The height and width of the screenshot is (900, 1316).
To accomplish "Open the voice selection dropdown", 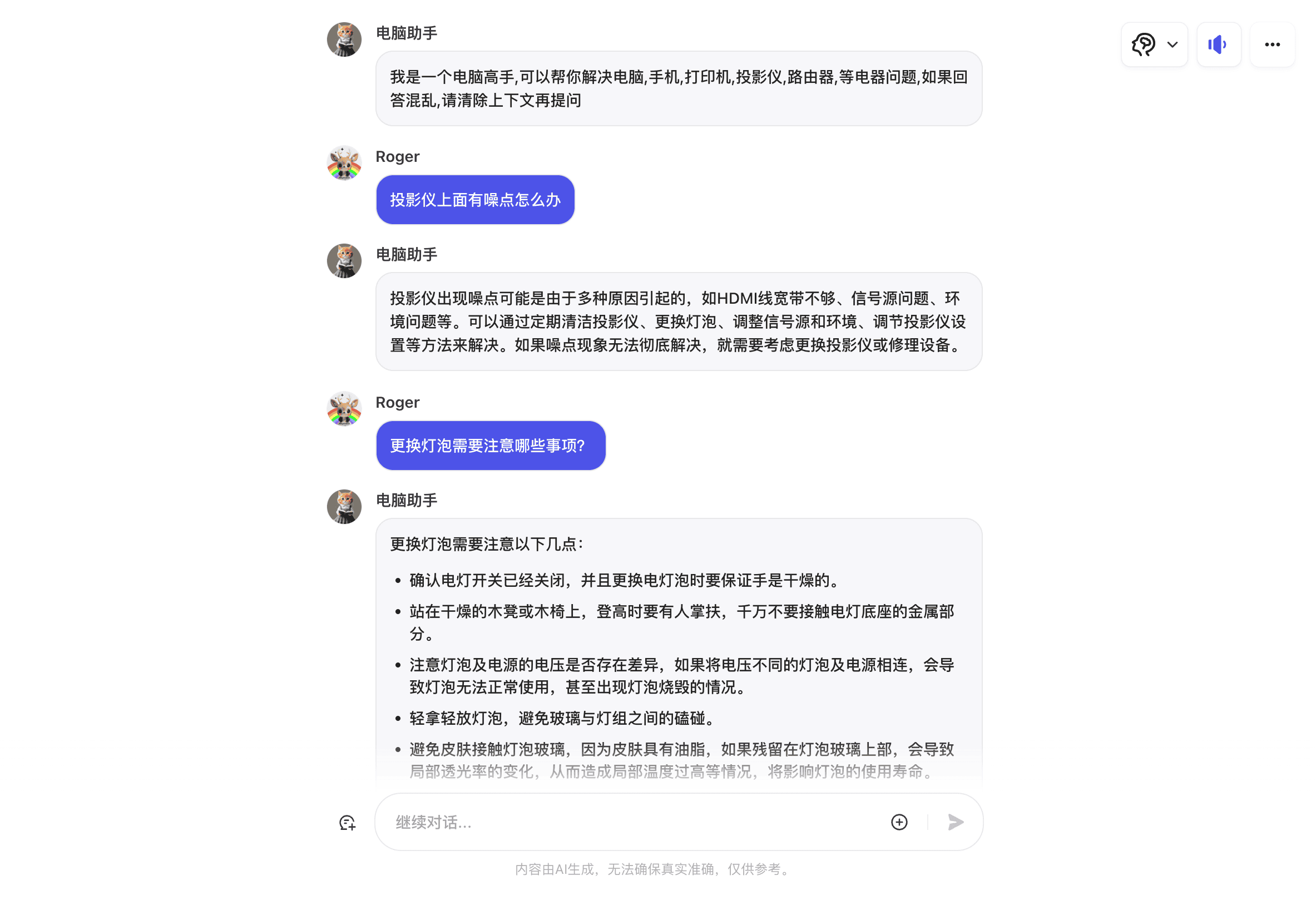I will (1154, 44).
